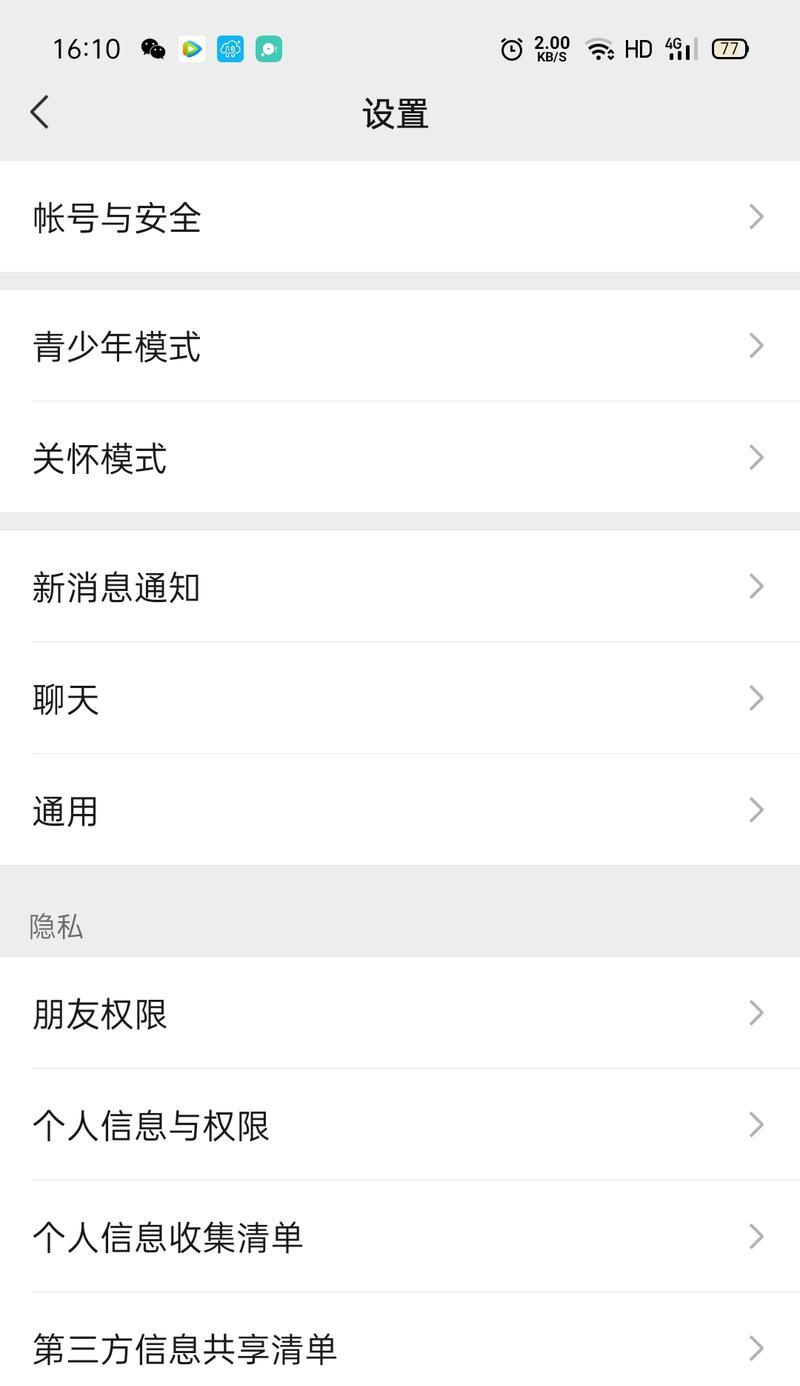
Task: View the 个人信息收集清单 list
Action: pyautogui.click(x=400, y=1237)
